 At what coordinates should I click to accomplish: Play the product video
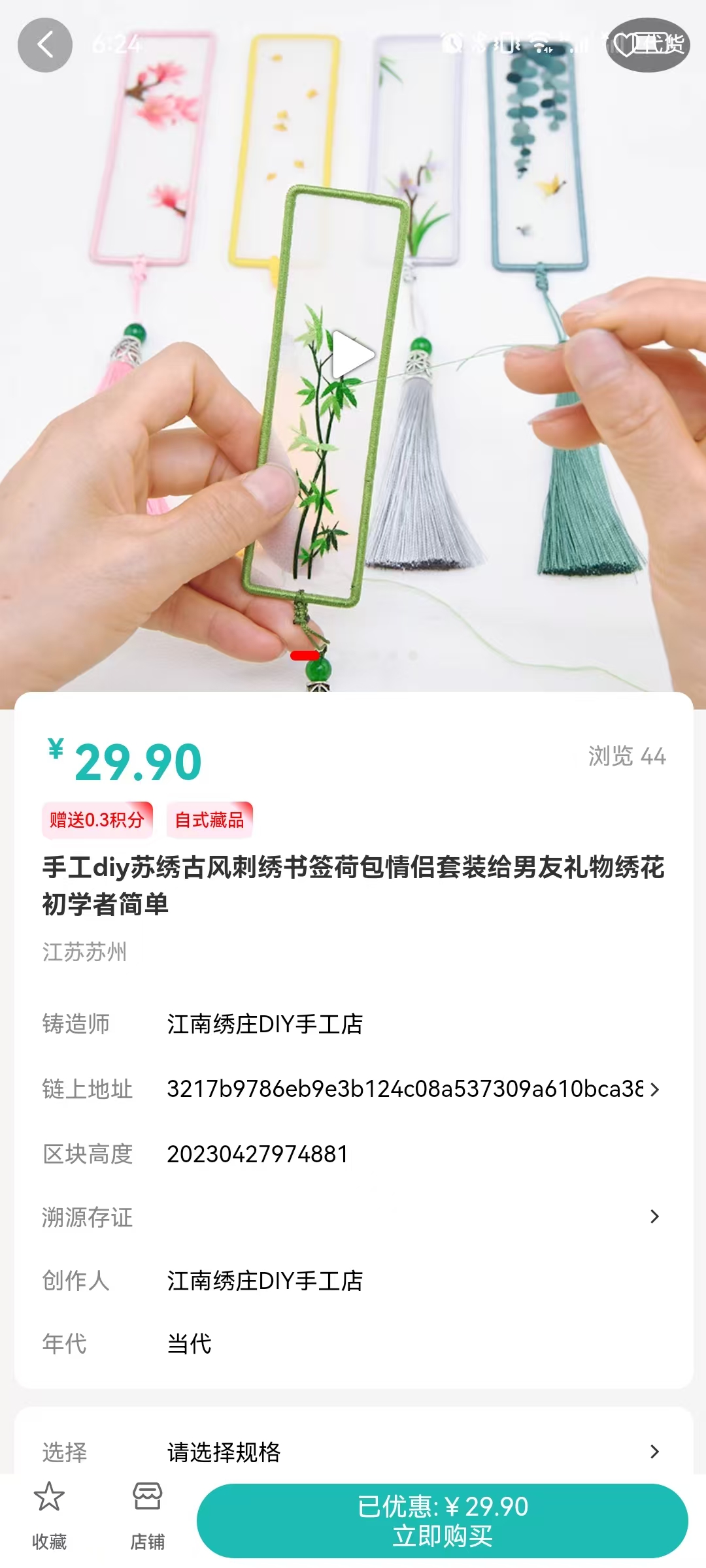[353, 356]
